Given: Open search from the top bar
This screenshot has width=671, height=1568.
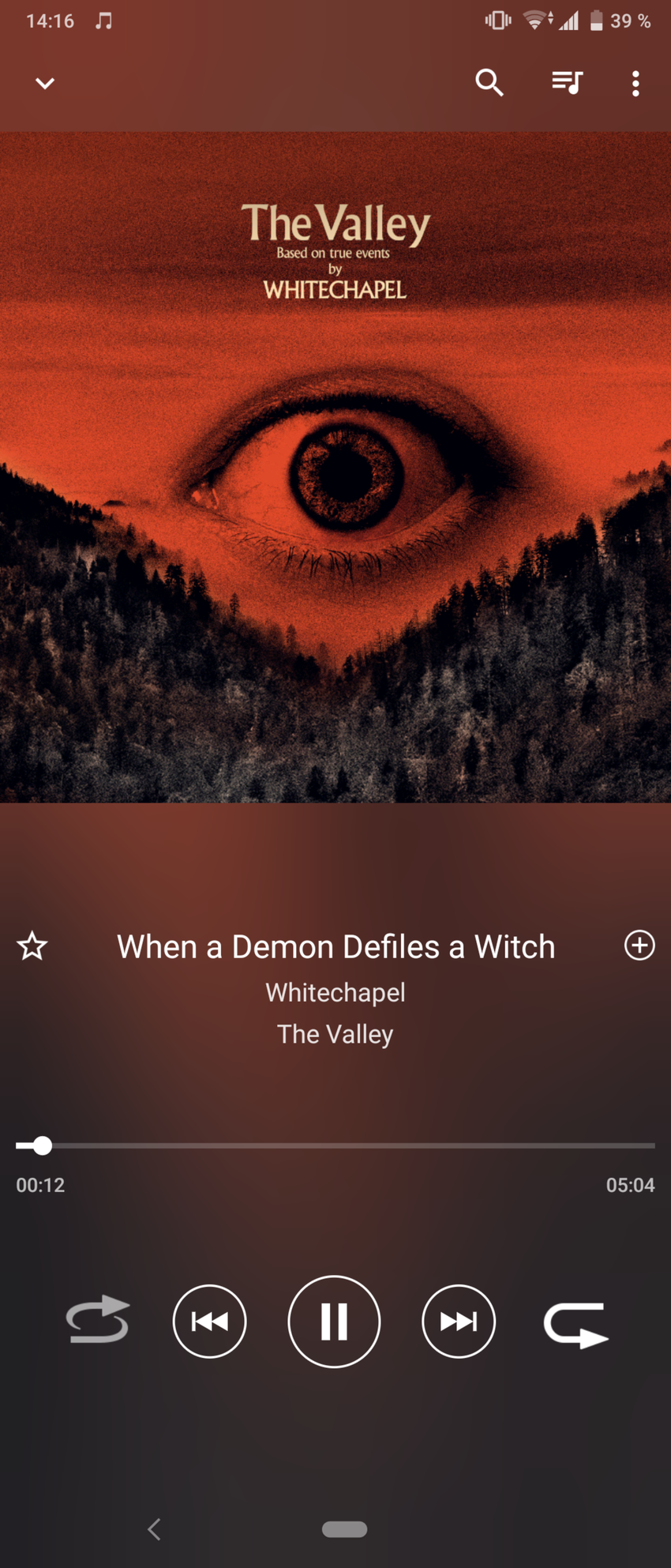Looking at the screenshot, I should (x=489, y=82).
